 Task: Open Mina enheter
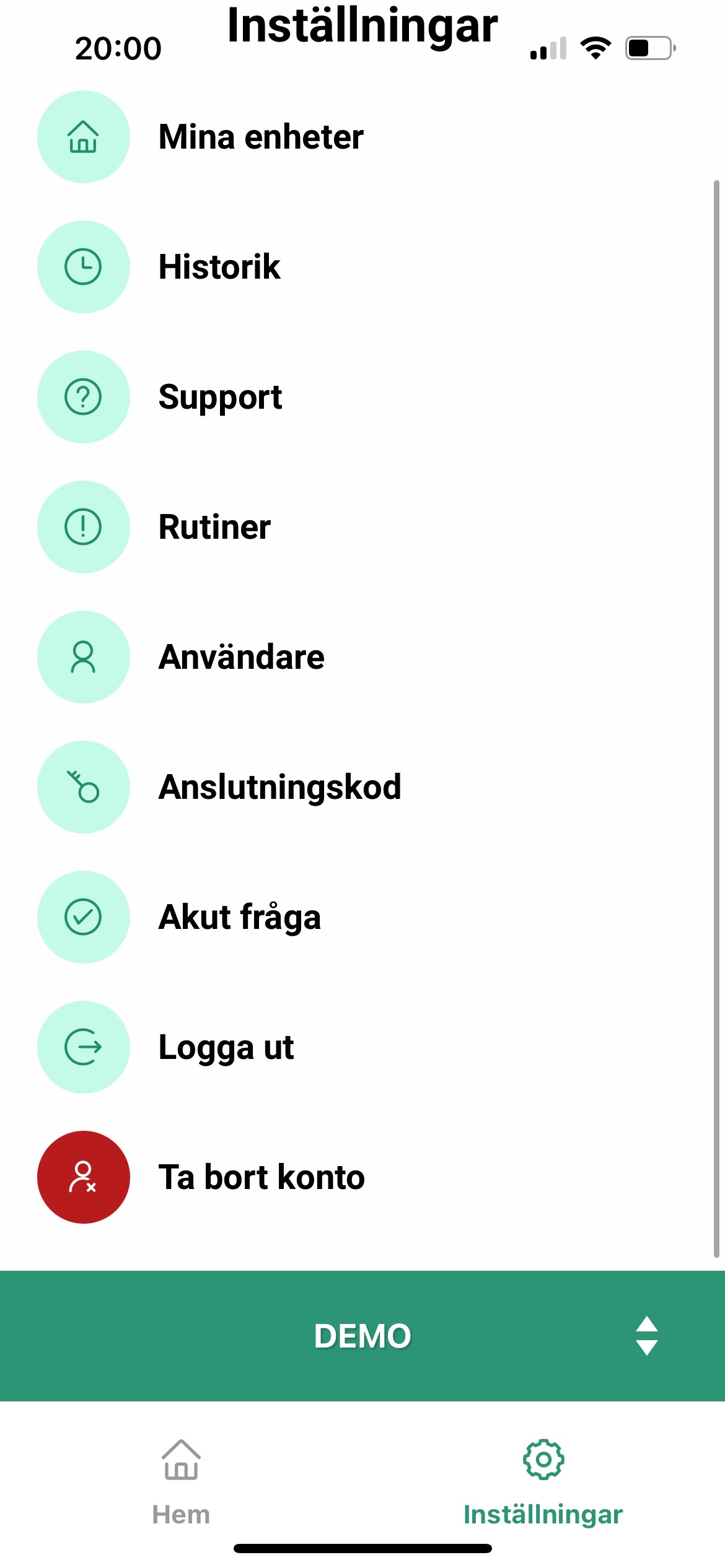click(260, 137)
